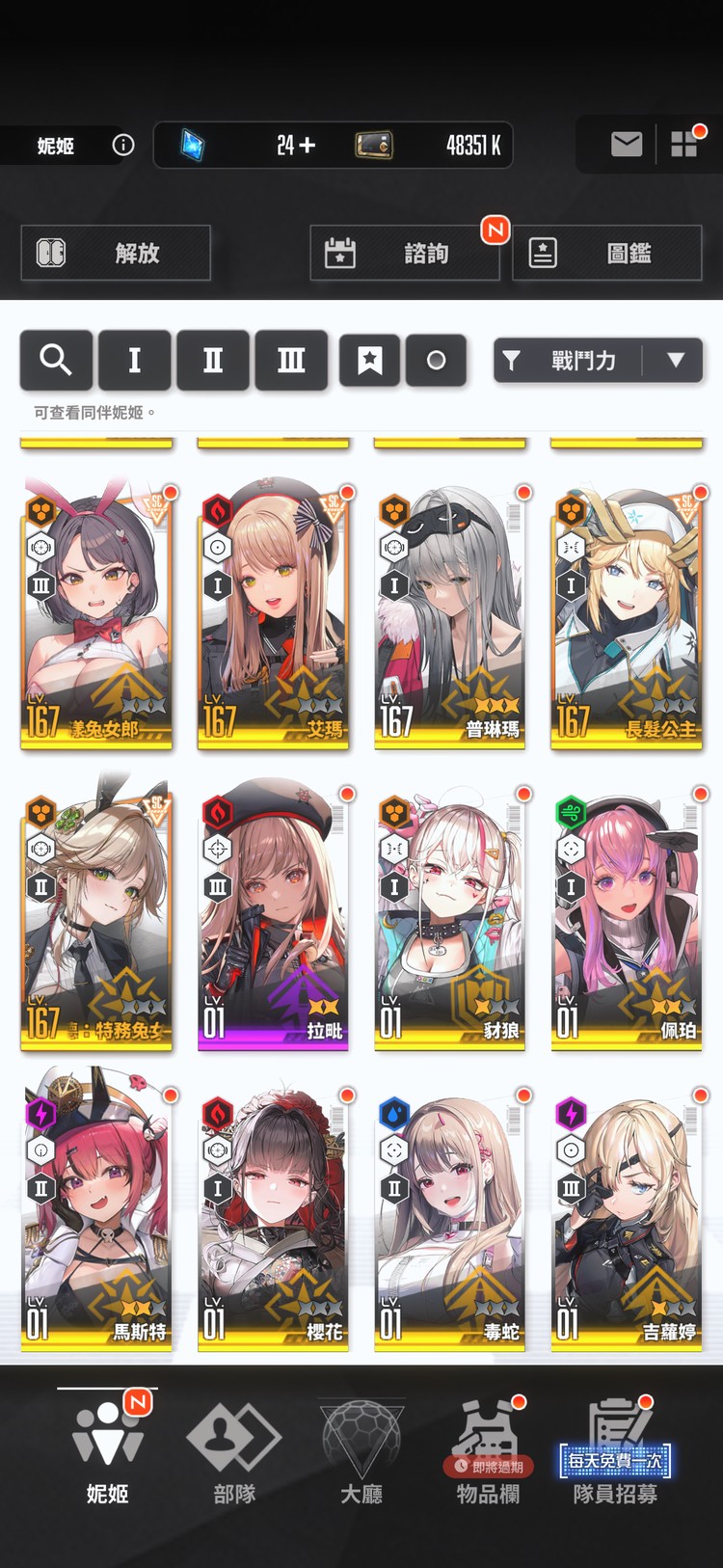Open the 諮詢 section
Image resolution: width=723 pixels, height=1568 pixels.
click(405, 253)
